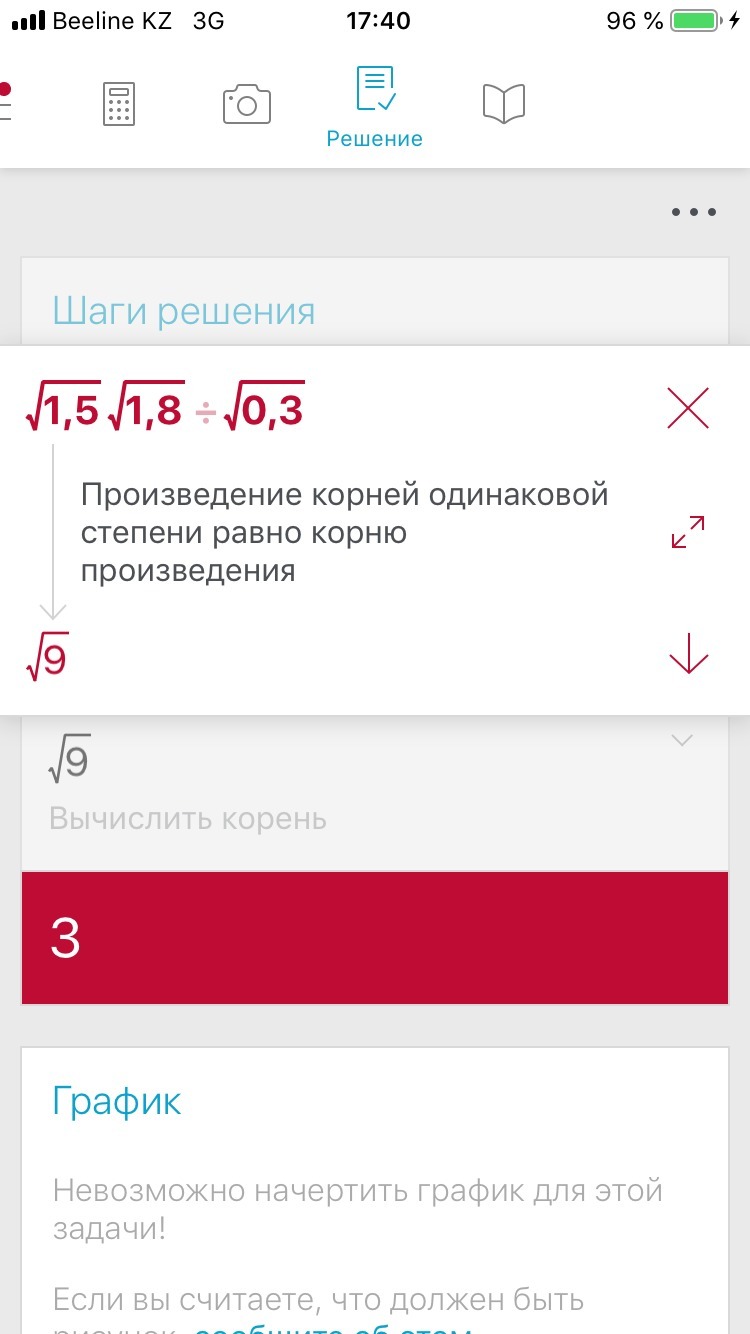This screenshot has height=1334, width=750.
Task: Open the textbook tab
Action: (503, 104)
